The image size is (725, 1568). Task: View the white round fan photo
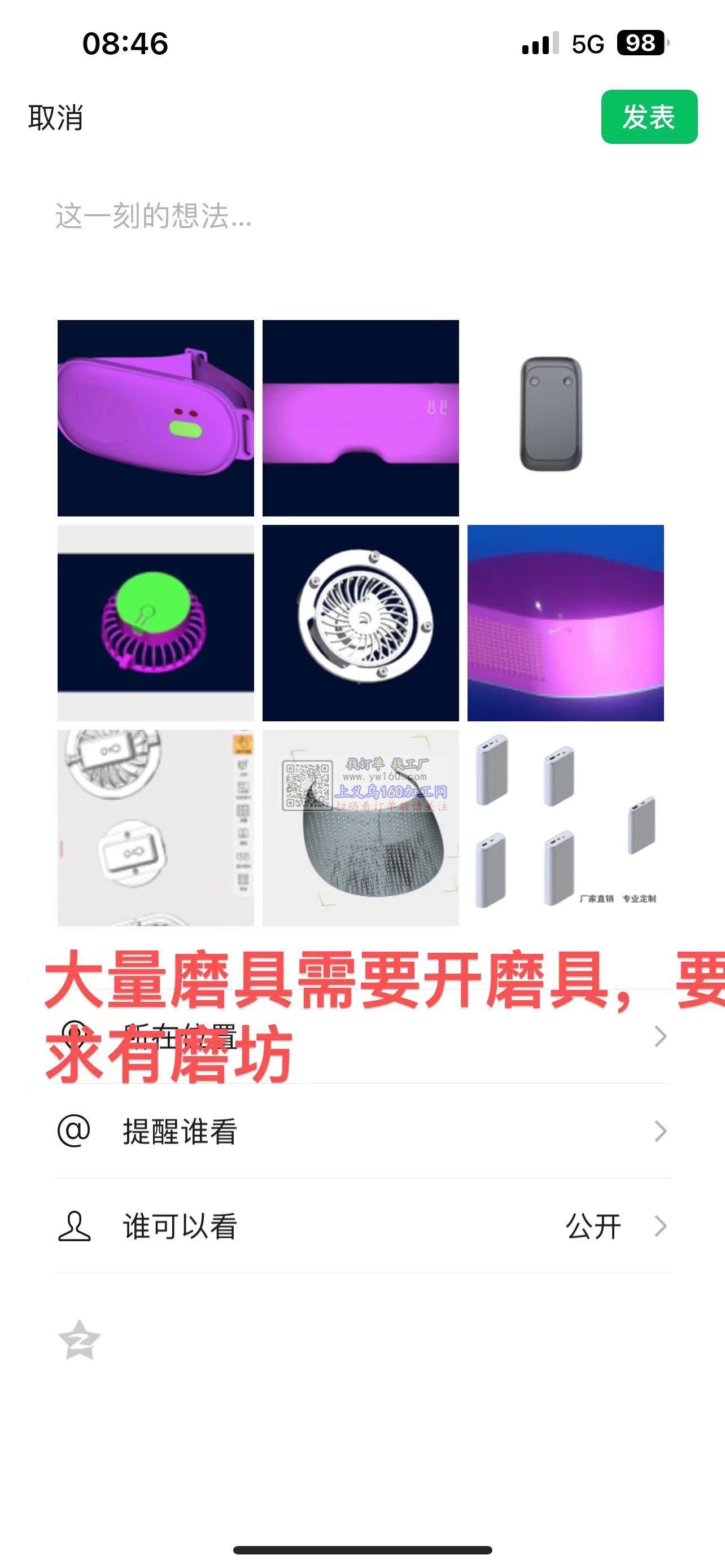[360, 623]
